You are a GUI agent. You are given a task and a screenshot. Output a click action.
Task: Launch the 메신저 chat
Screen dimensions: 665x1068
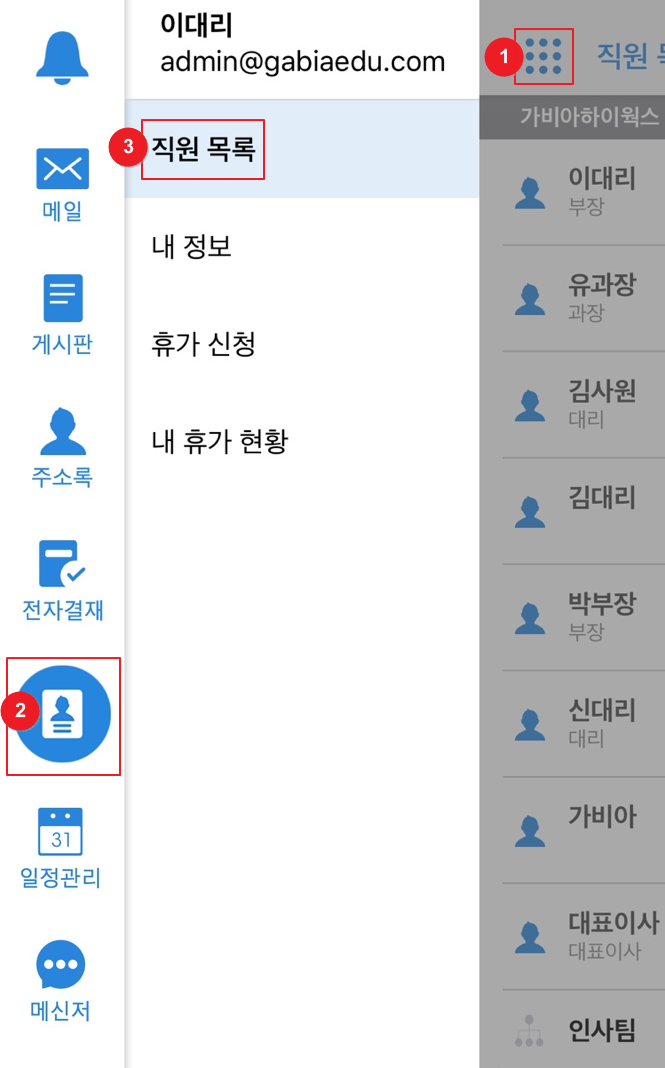tap(61, 981)
